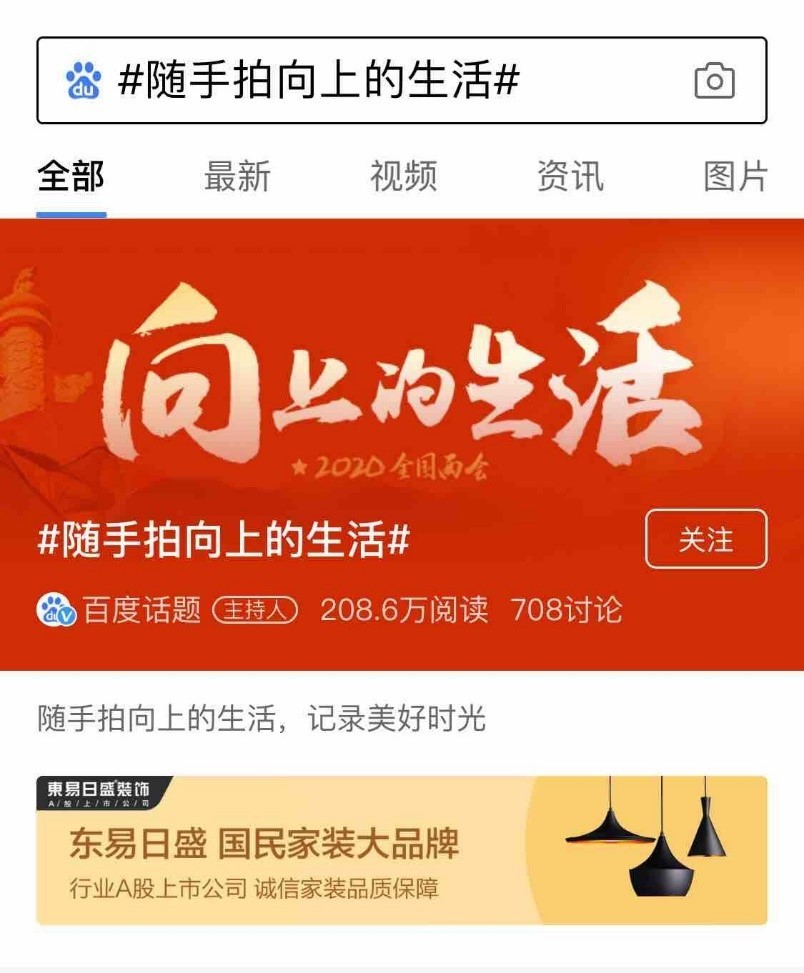
Task: Switch to the 最新 tab
Action: point(237,177)
